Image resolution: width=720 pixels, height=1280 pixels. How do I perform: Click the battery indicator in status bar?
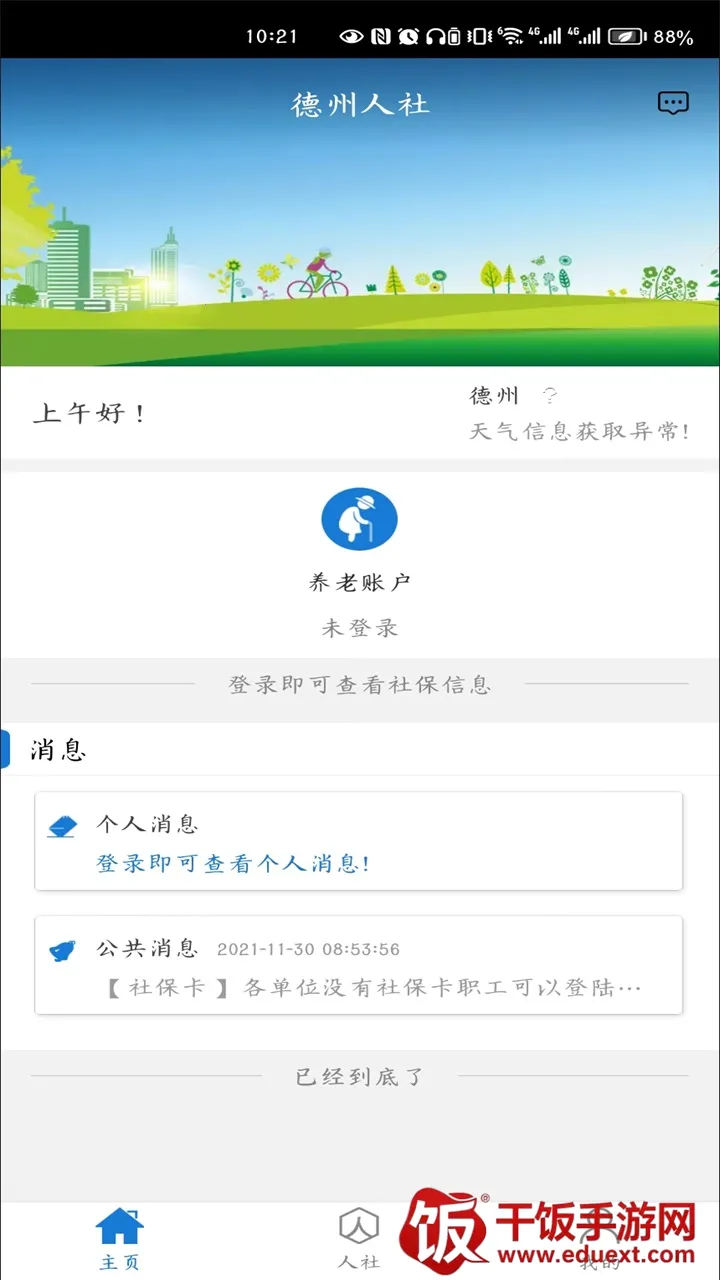pyautogui.click(x=625, y=34)
